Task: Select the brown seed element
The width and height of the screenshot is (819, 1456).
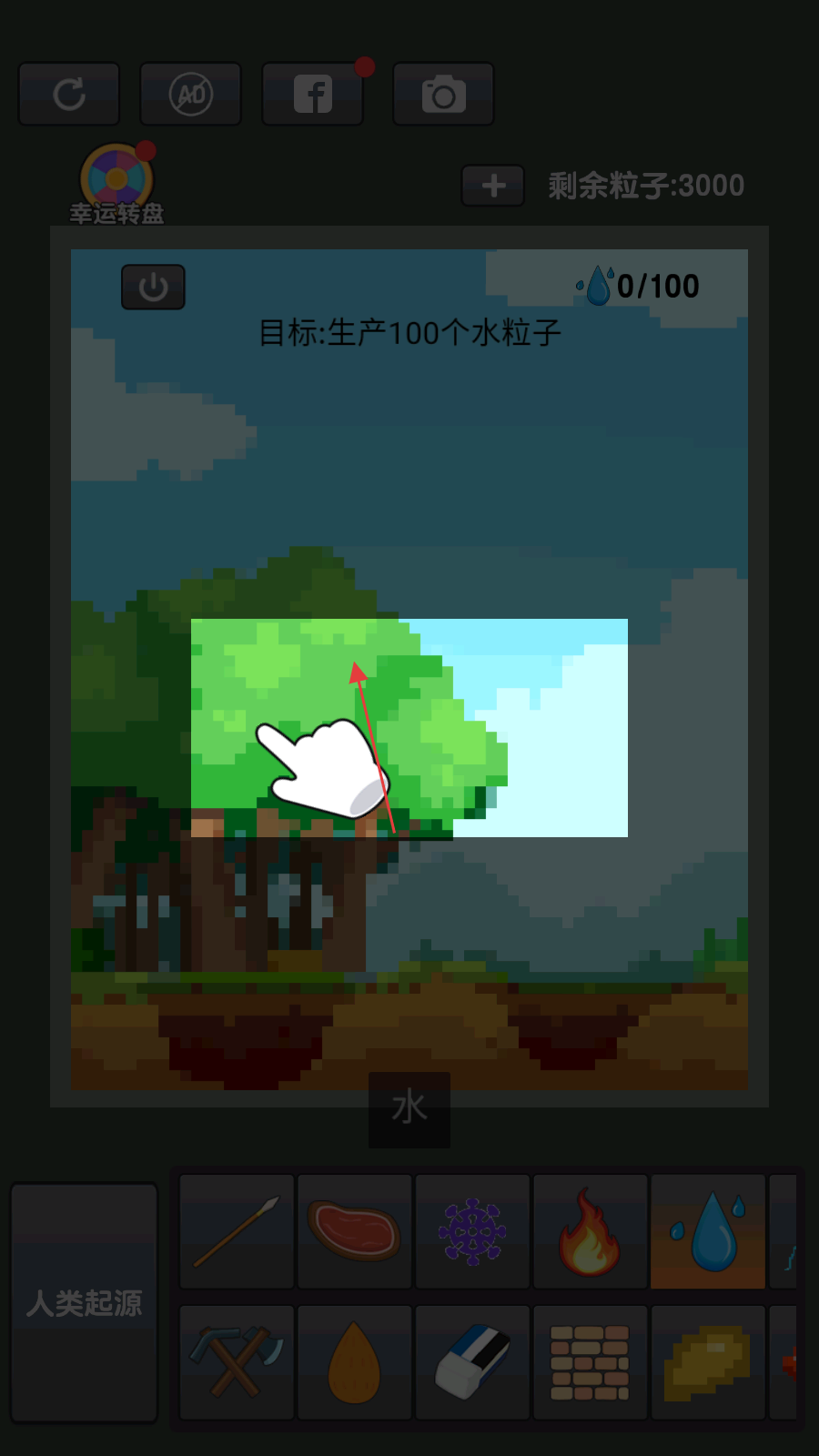Action: 355,1362
